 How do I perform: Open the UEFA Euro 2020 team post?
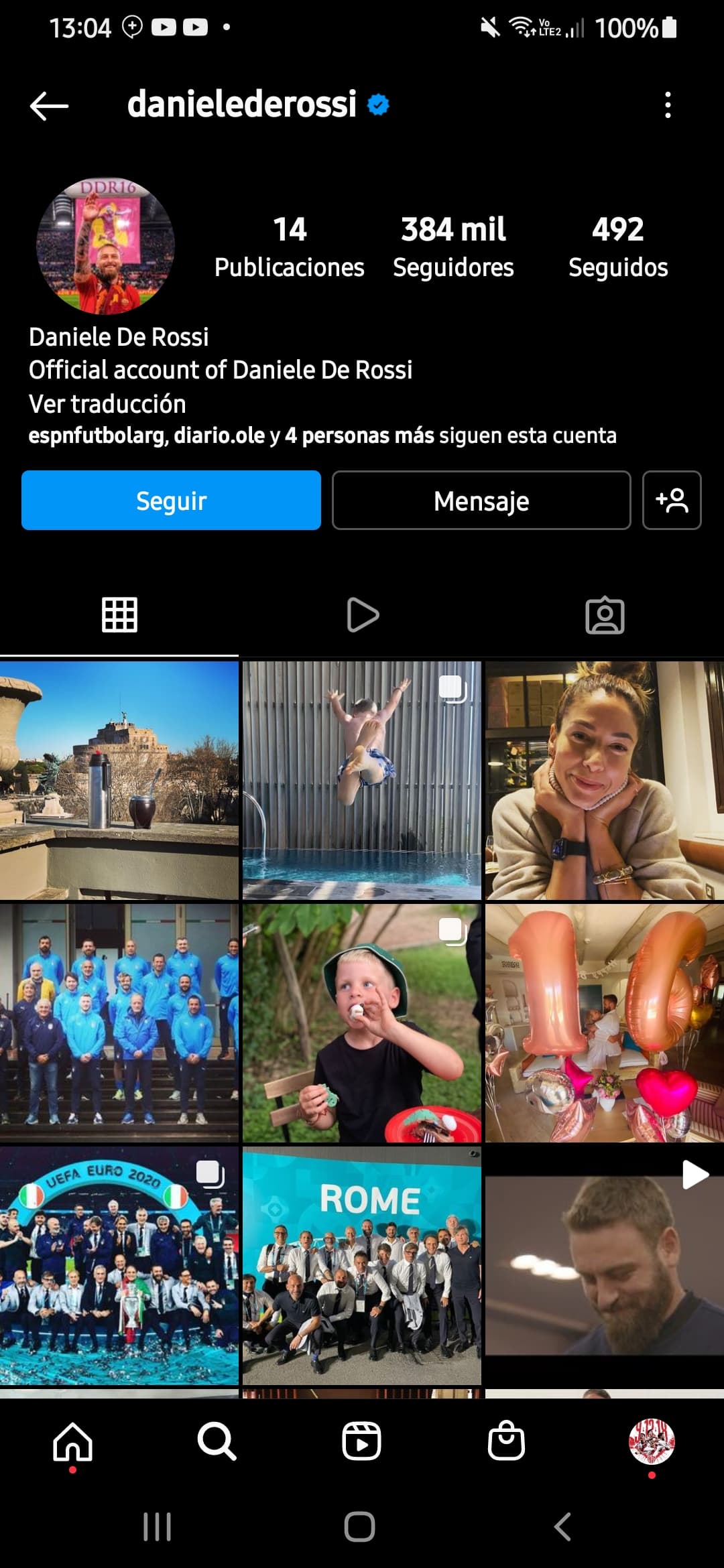(x=119, y=1266)
